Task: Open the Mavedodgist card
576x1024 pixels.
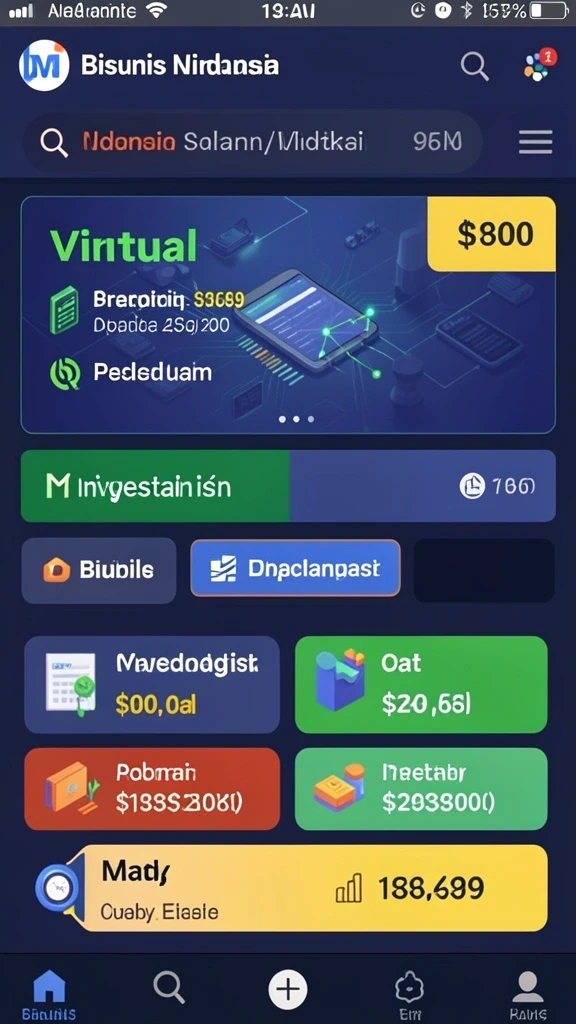Action: coord(152,684)
